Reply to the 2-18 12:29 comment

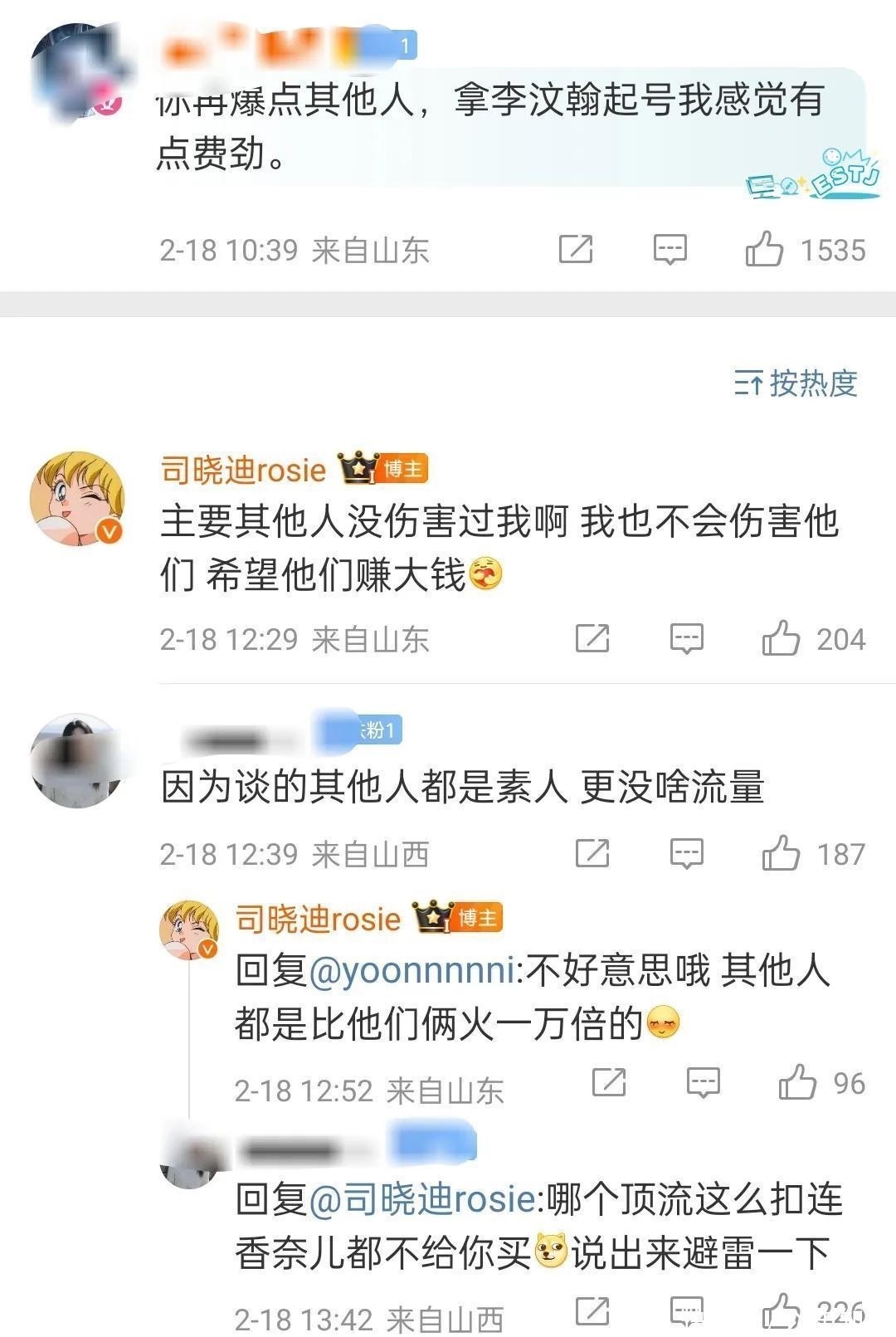686,638
